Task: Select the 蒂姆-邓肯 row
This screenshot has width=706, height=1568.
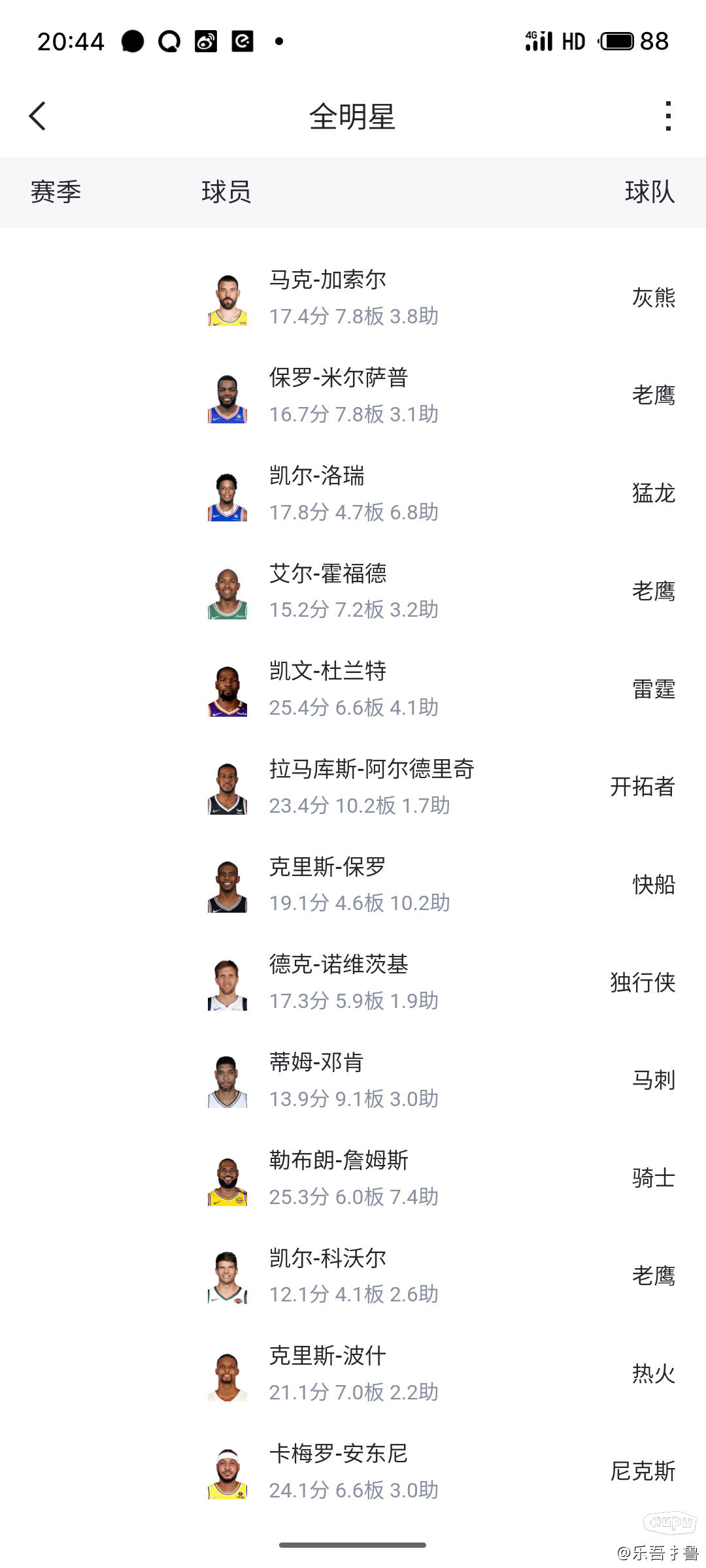Action: [353, 1081]
